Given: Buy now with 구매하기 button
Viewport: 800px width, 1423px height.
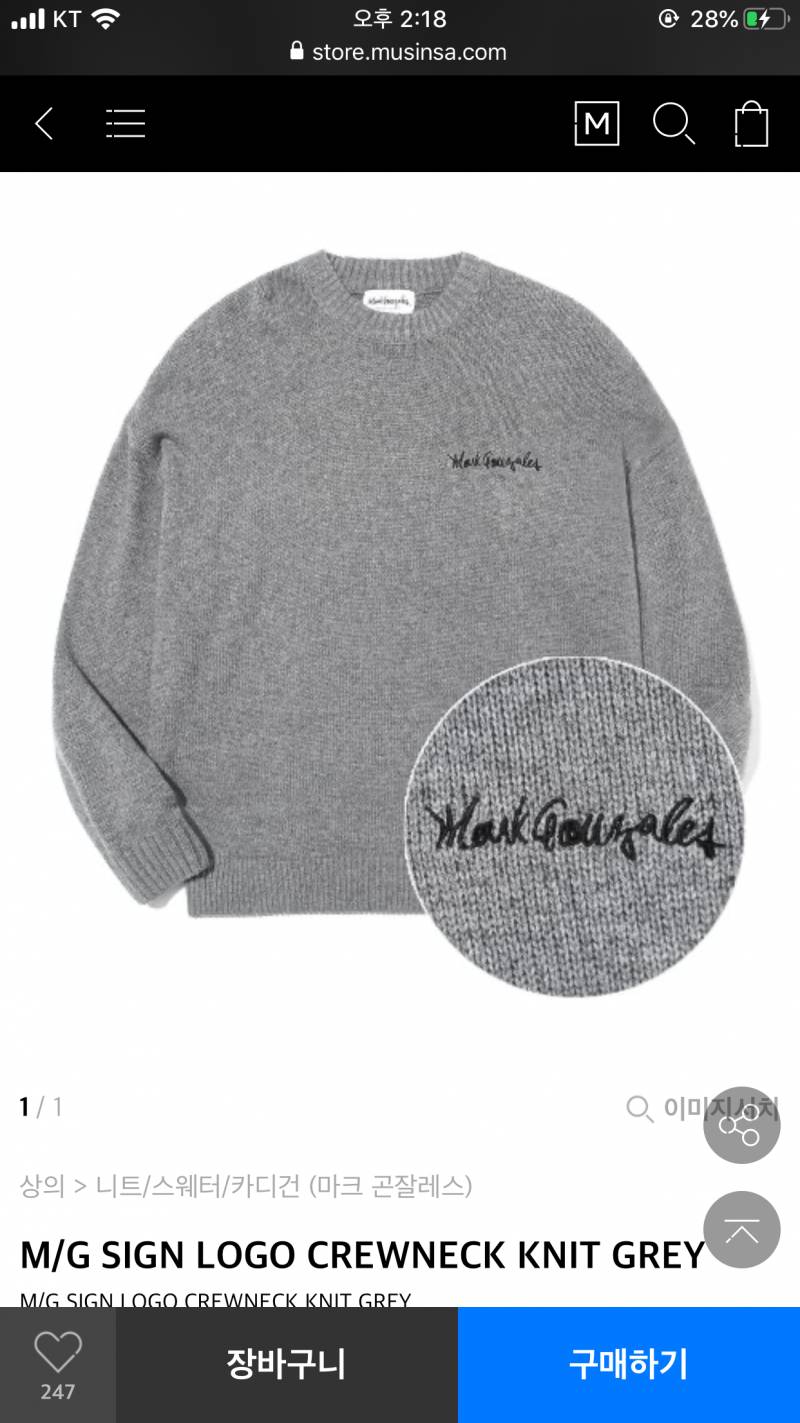Looking at the screenshot, I should (x=628, y=1364).
